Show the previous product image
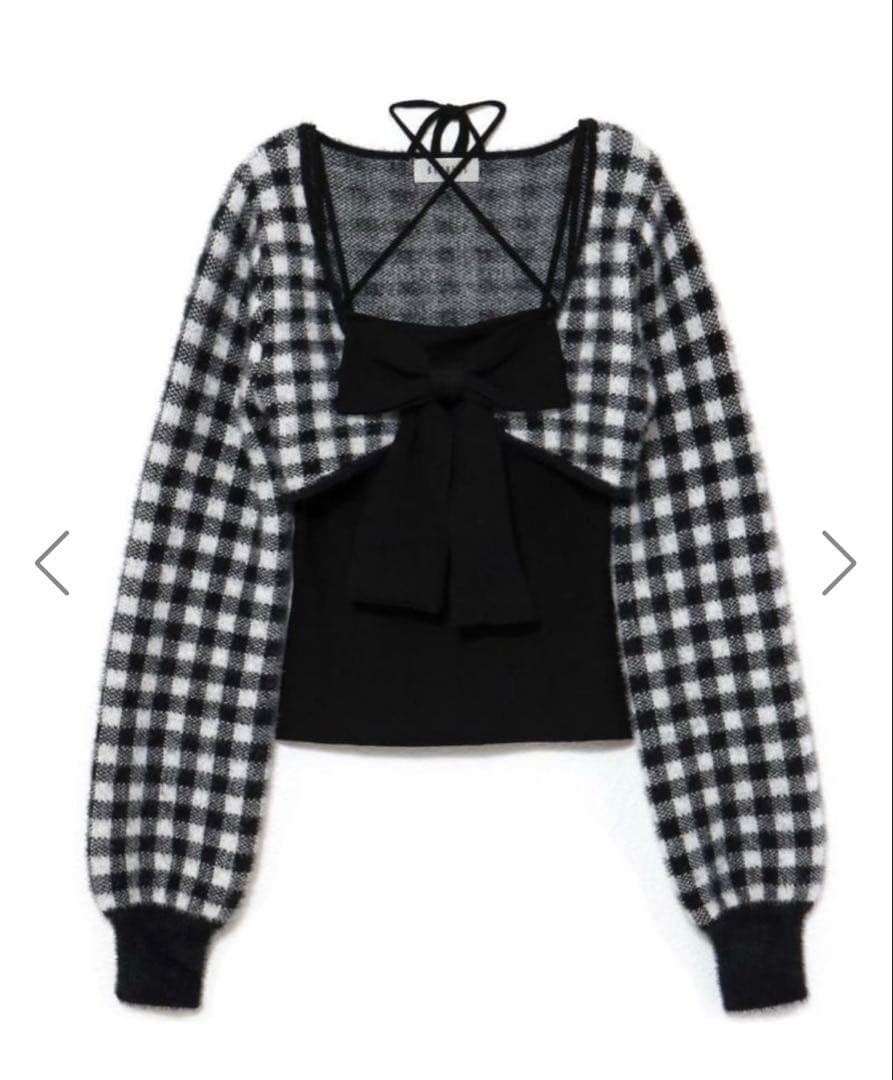The height and width of the screenshot is (1080, 893). (52, 563)
